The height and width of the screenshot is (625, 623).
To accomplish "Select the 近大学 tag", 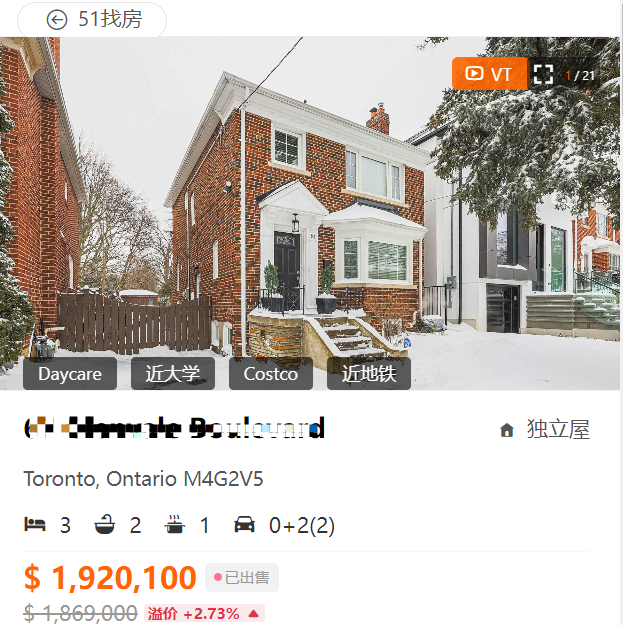I will [x=172, y=374].
